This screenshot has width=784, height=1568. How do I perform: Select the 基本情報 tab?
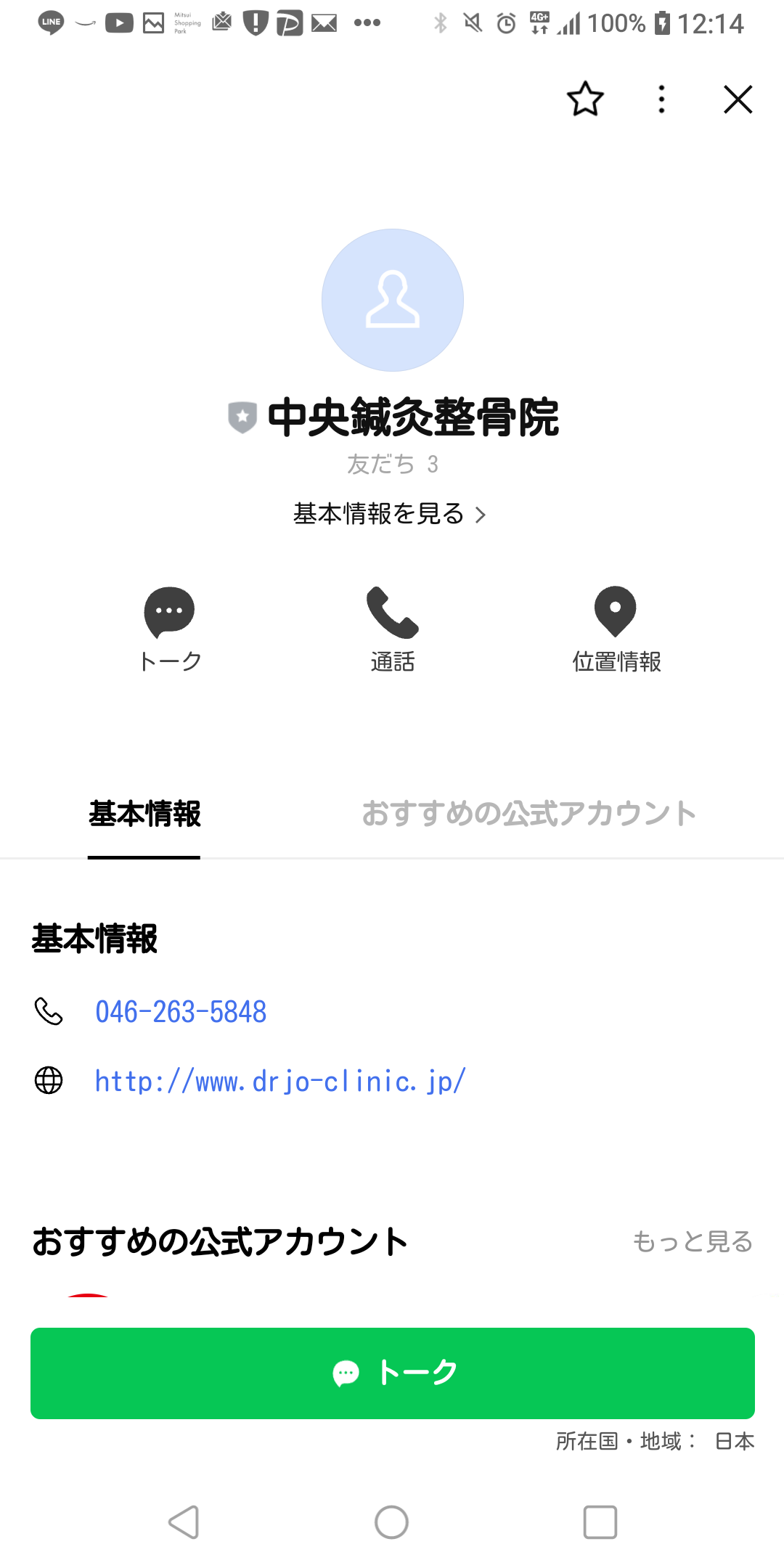144,814
